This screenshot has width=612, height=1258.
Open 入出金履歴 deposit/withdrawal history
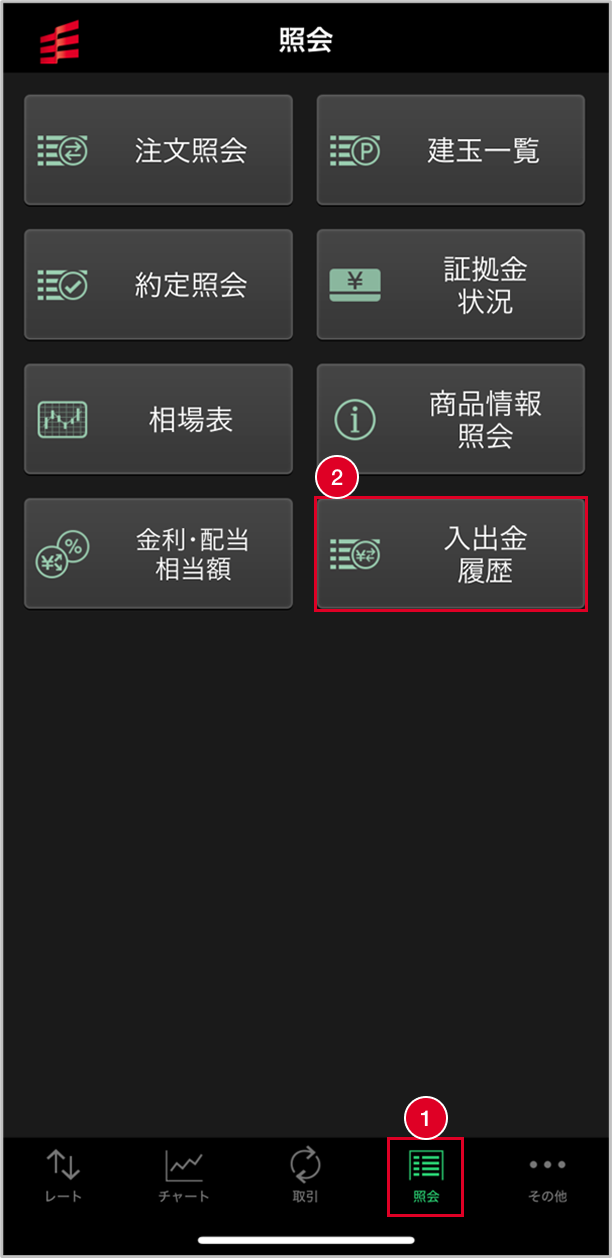pyautogui.click(x=450, y=553)
